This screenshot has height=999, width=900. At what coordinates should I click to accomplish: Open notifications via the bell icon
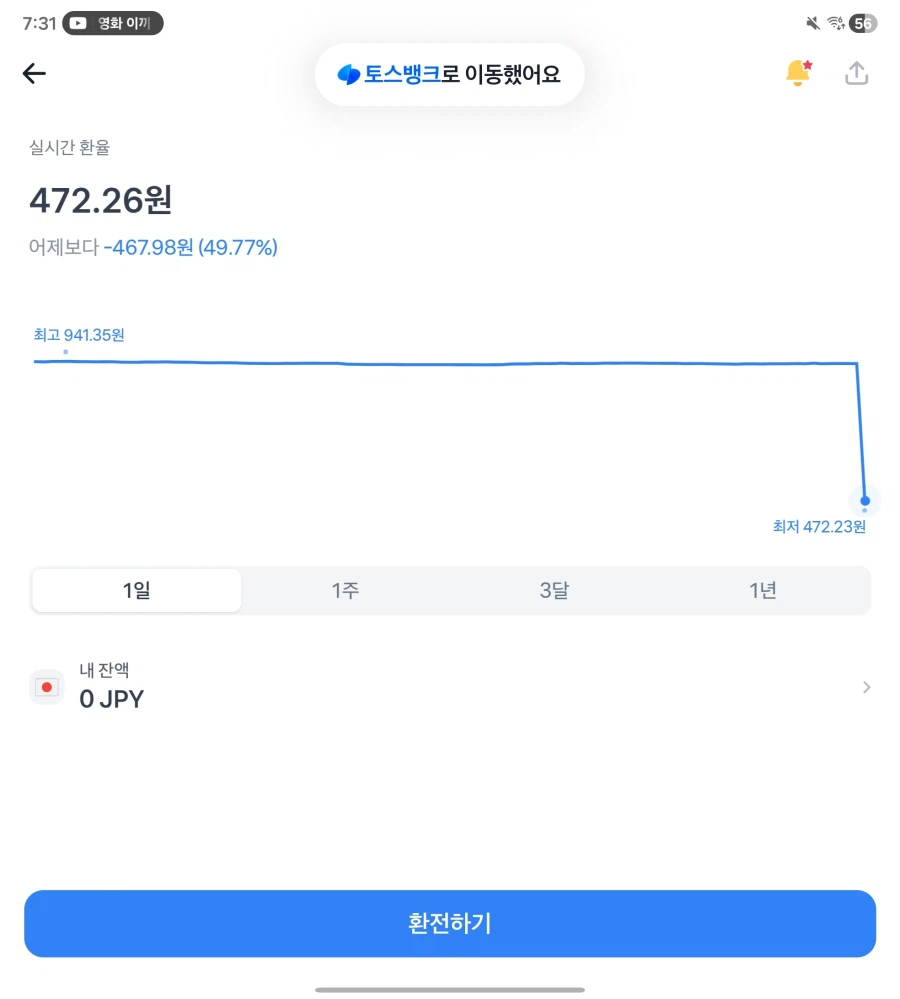point(798,73)
